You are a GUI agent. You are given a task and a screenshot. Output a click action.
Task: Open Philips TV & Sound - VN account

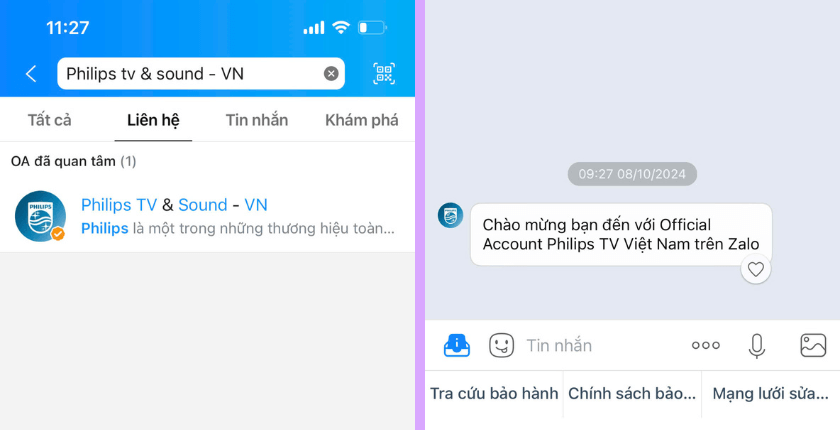[207, 216]
